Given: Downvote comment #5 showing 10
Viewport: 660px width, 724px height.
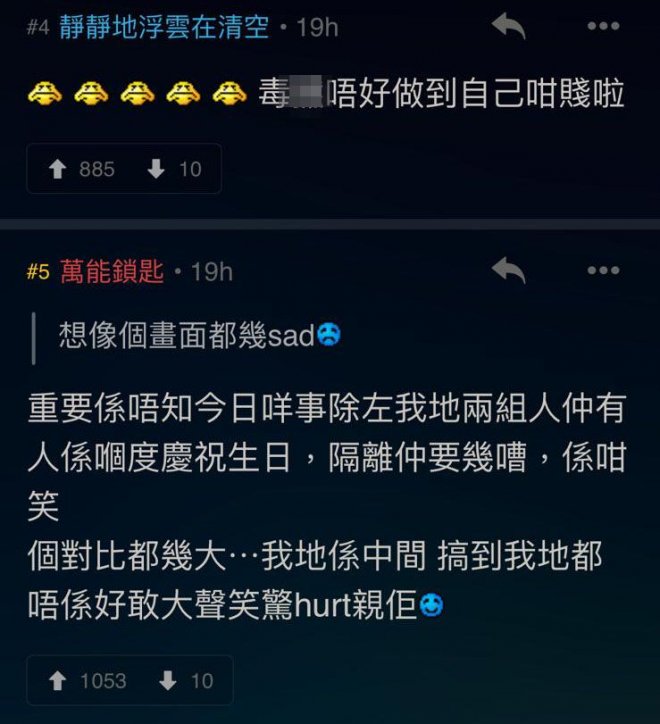Looking at the screenshot, I should pyautogui.click(x=186, y=681).
